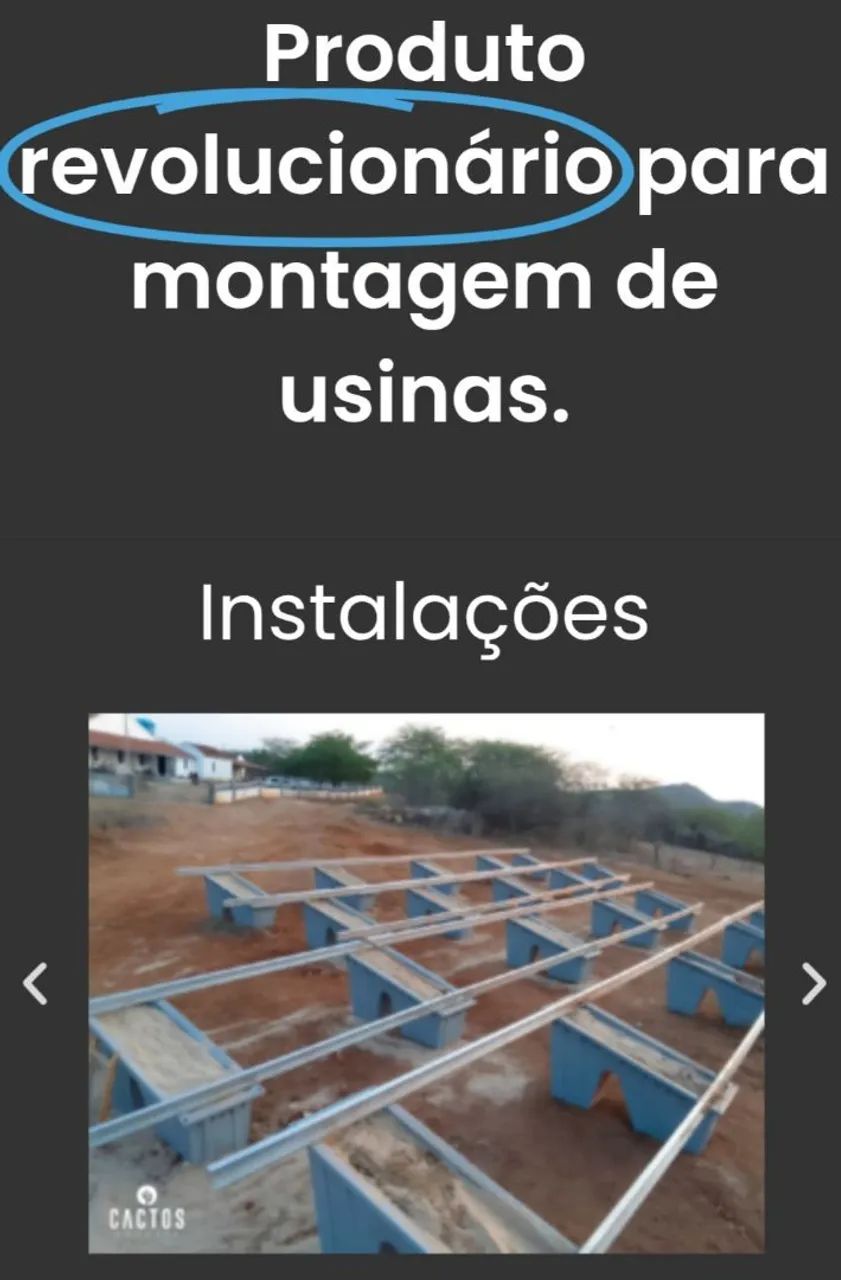Advance to the next installation photo

[813, 983]
